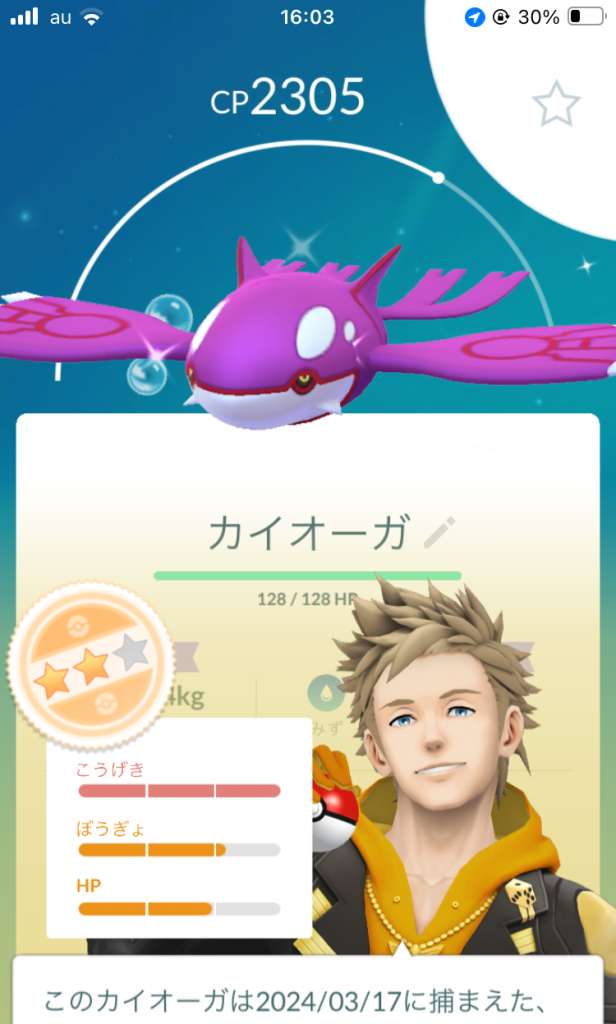Mark Kyogre as favorite with the star
Viewport: 616px width, 1024px height.
click(556, 103)
